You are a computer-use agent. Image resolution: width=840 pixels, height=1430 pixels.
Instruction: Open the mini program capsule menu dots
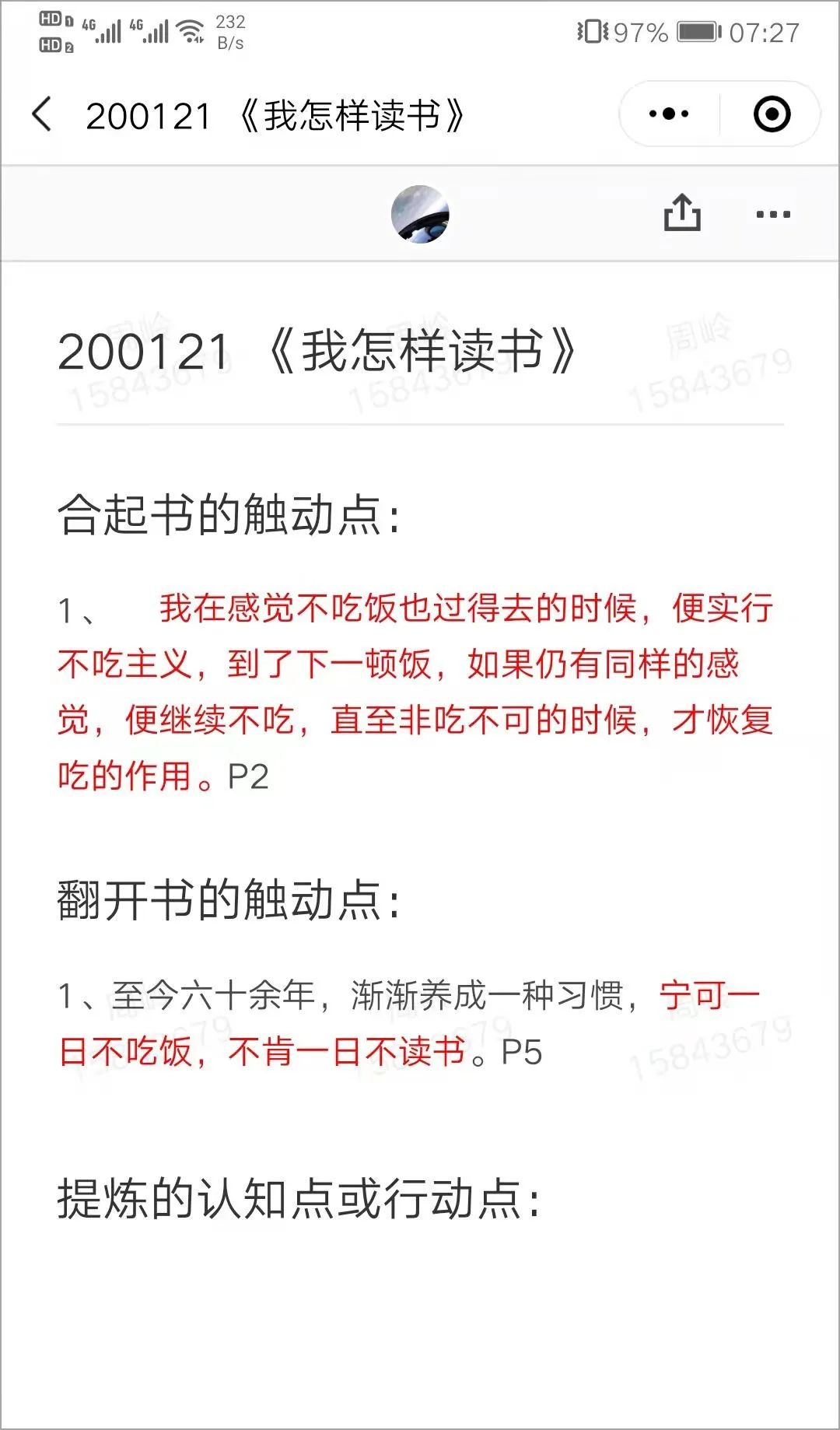pos(669,114)
